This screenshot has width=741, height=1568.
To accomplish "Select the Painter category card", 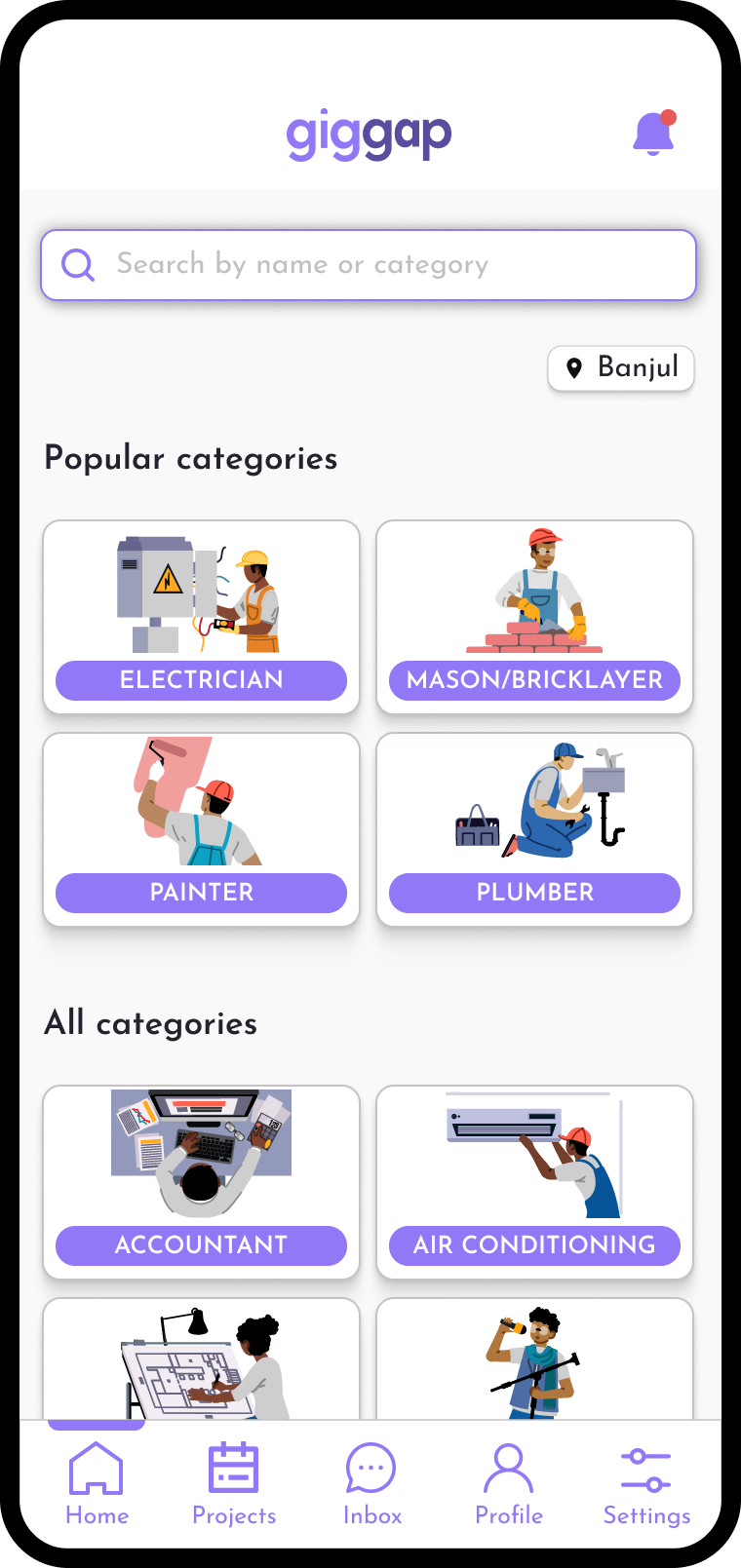I will [x=202, y=829].
